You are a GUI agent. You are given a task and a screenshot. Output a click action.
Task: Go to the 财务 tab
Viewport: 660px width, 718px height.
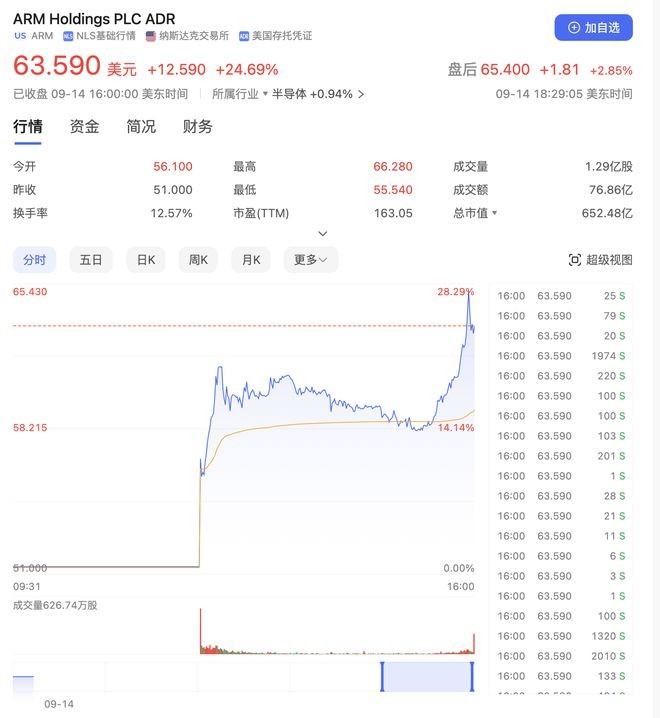197,127
